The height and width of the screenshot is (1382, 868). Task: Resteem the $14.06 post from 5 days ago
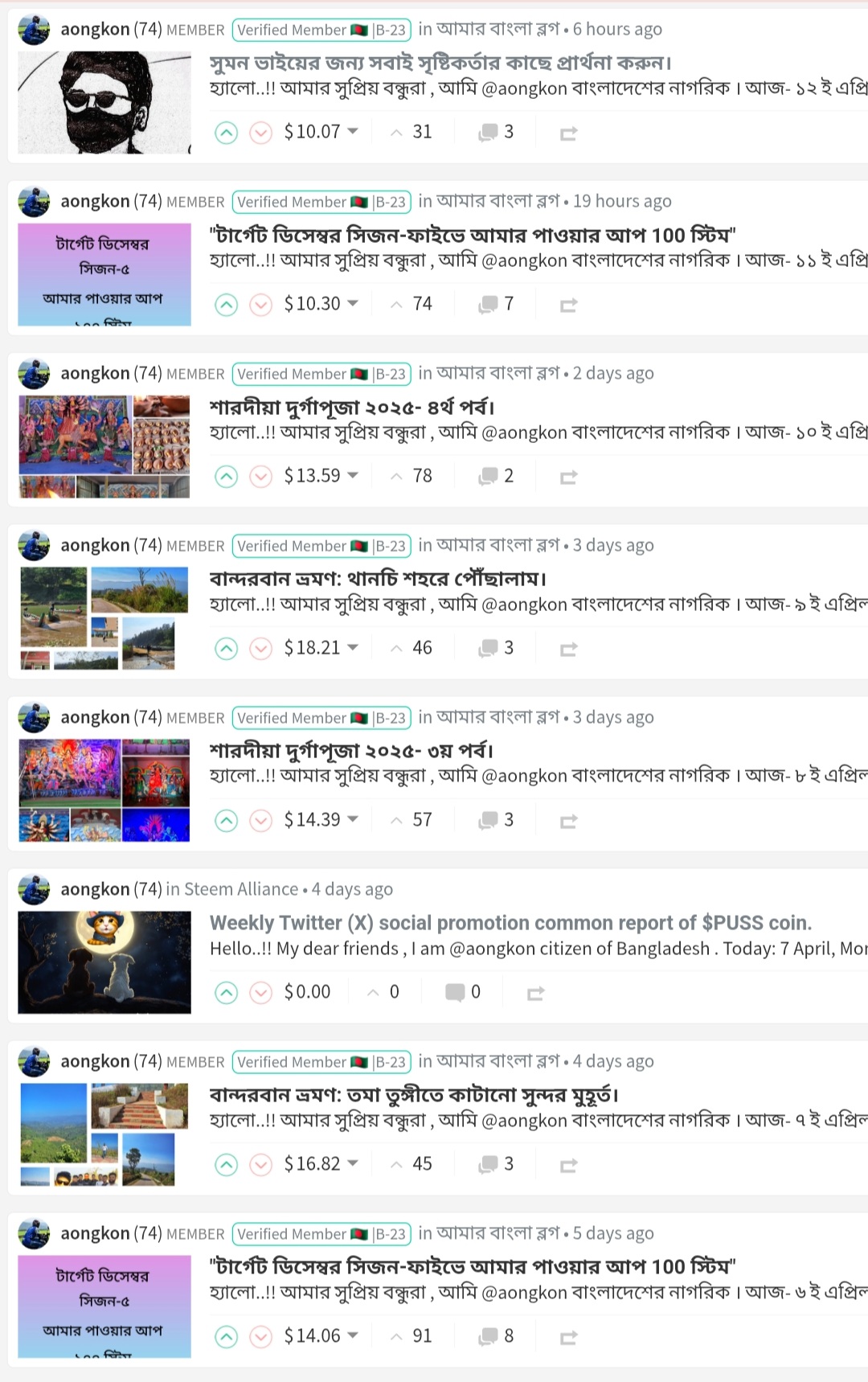click(x=568, y=1337)
